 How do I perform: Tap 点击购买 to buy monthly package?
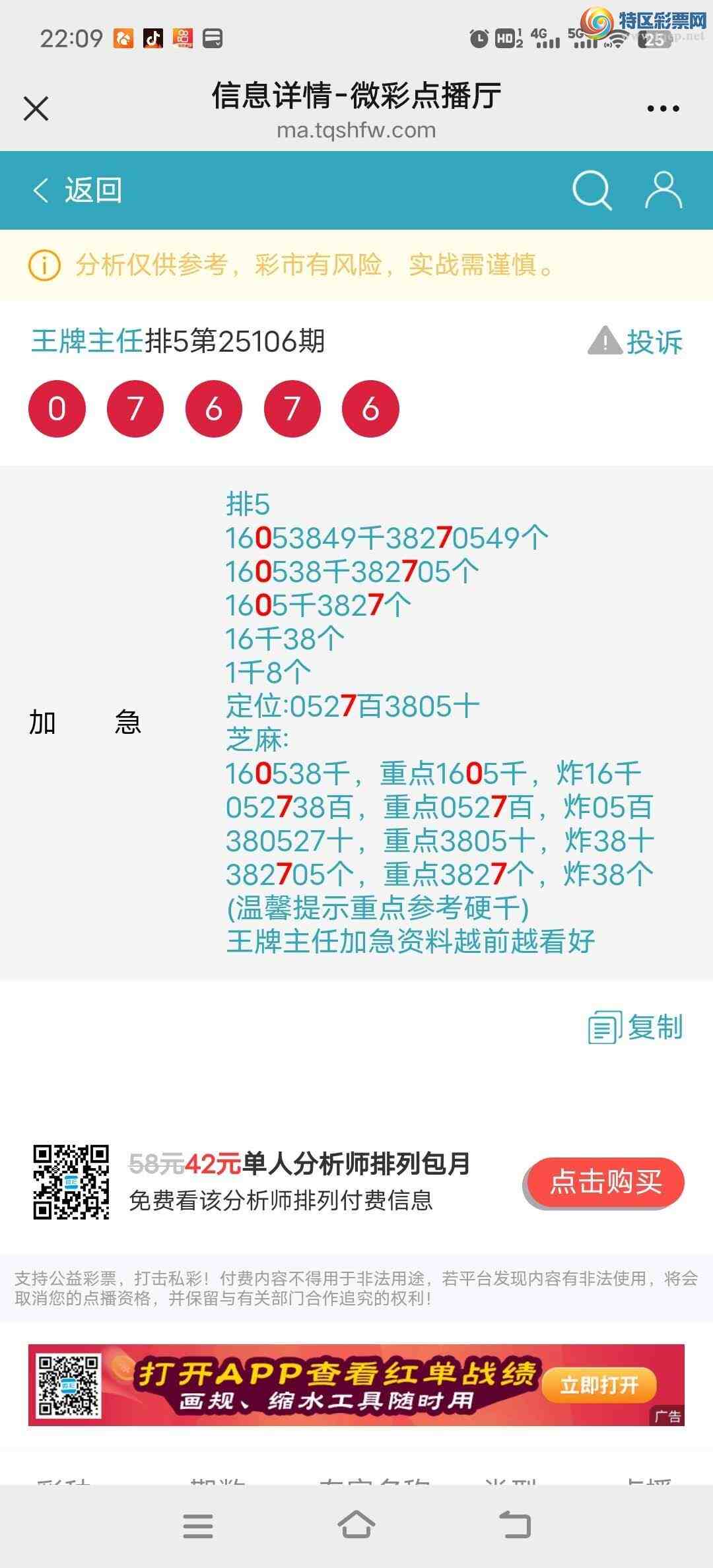coord(605,1182)
